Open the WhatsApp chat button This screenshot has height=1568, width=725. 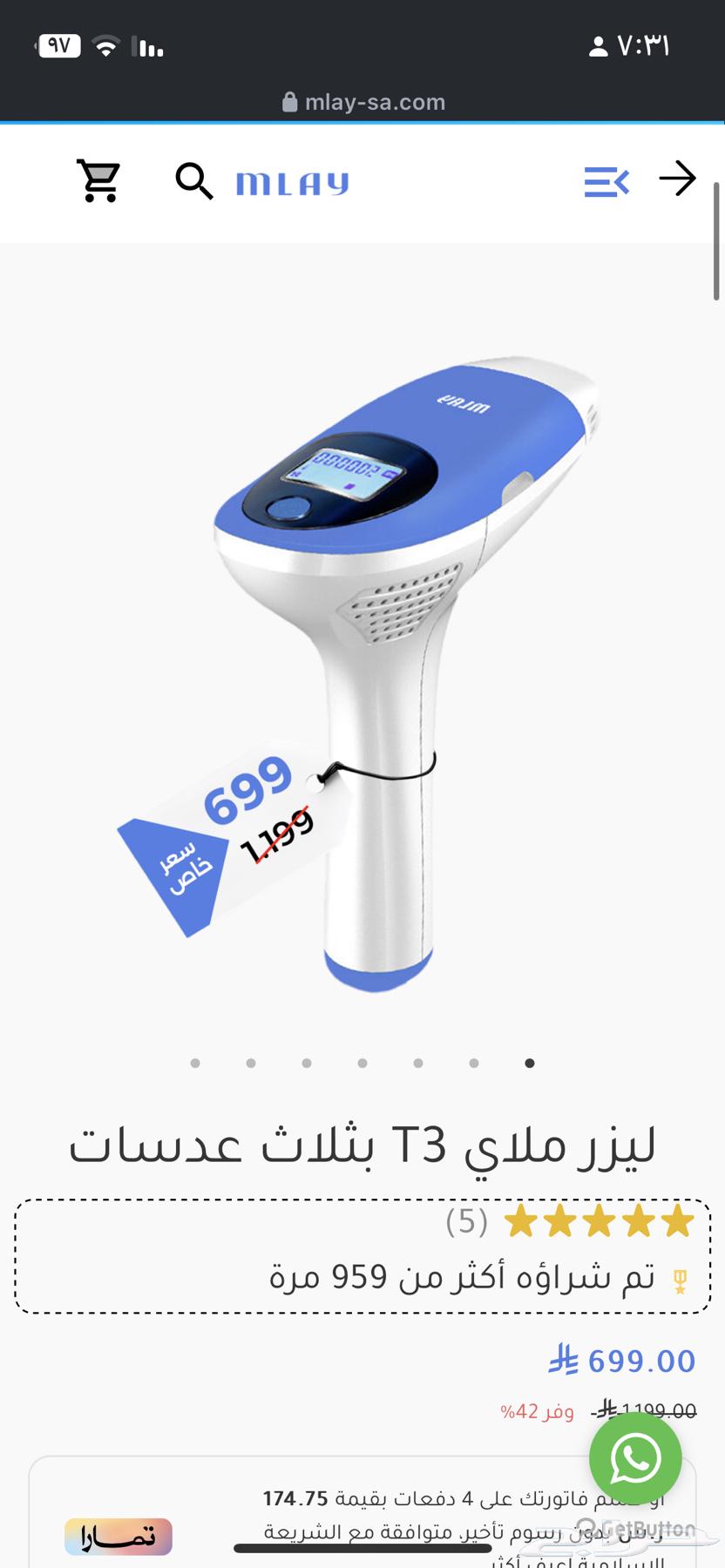[x=635, y=1458]
